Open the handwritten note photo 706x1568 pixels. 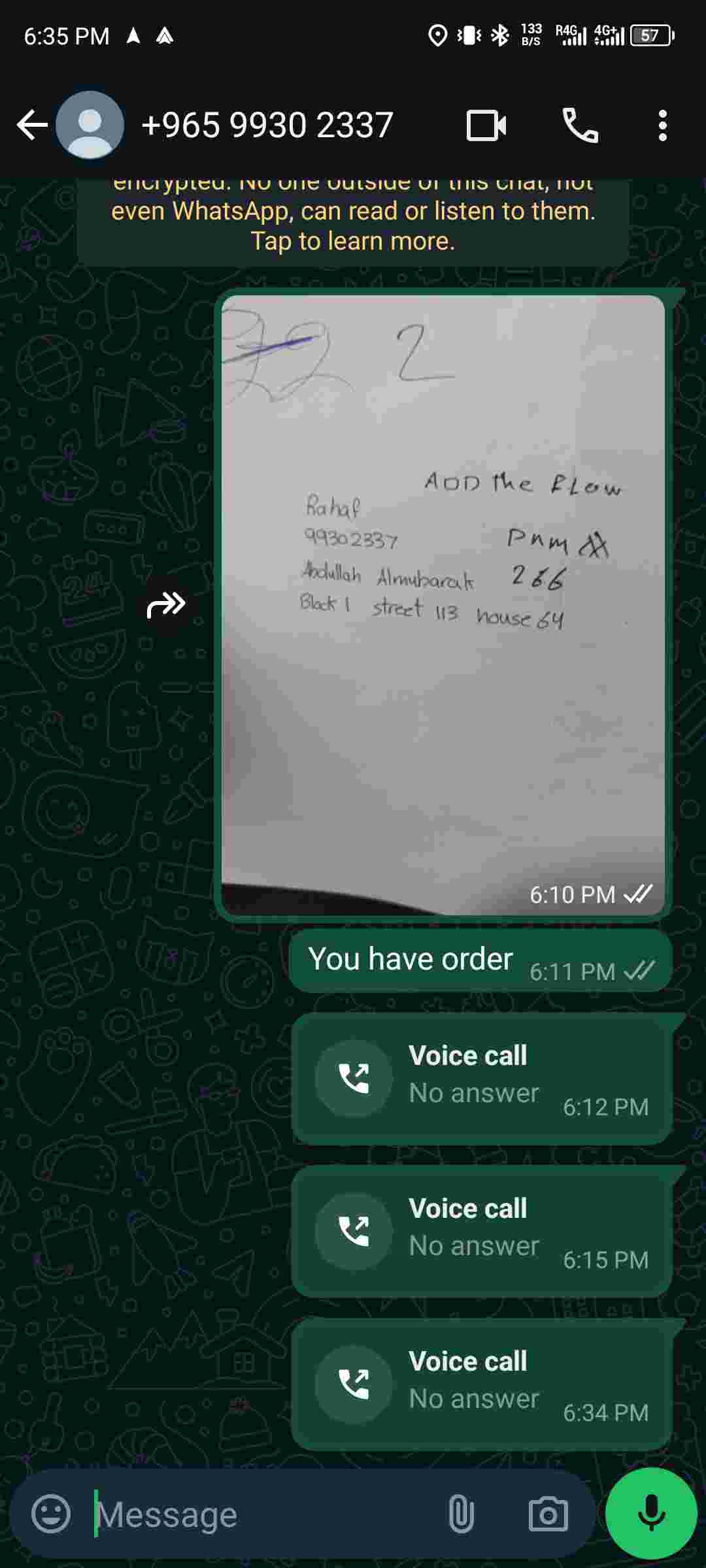[443, 604]
